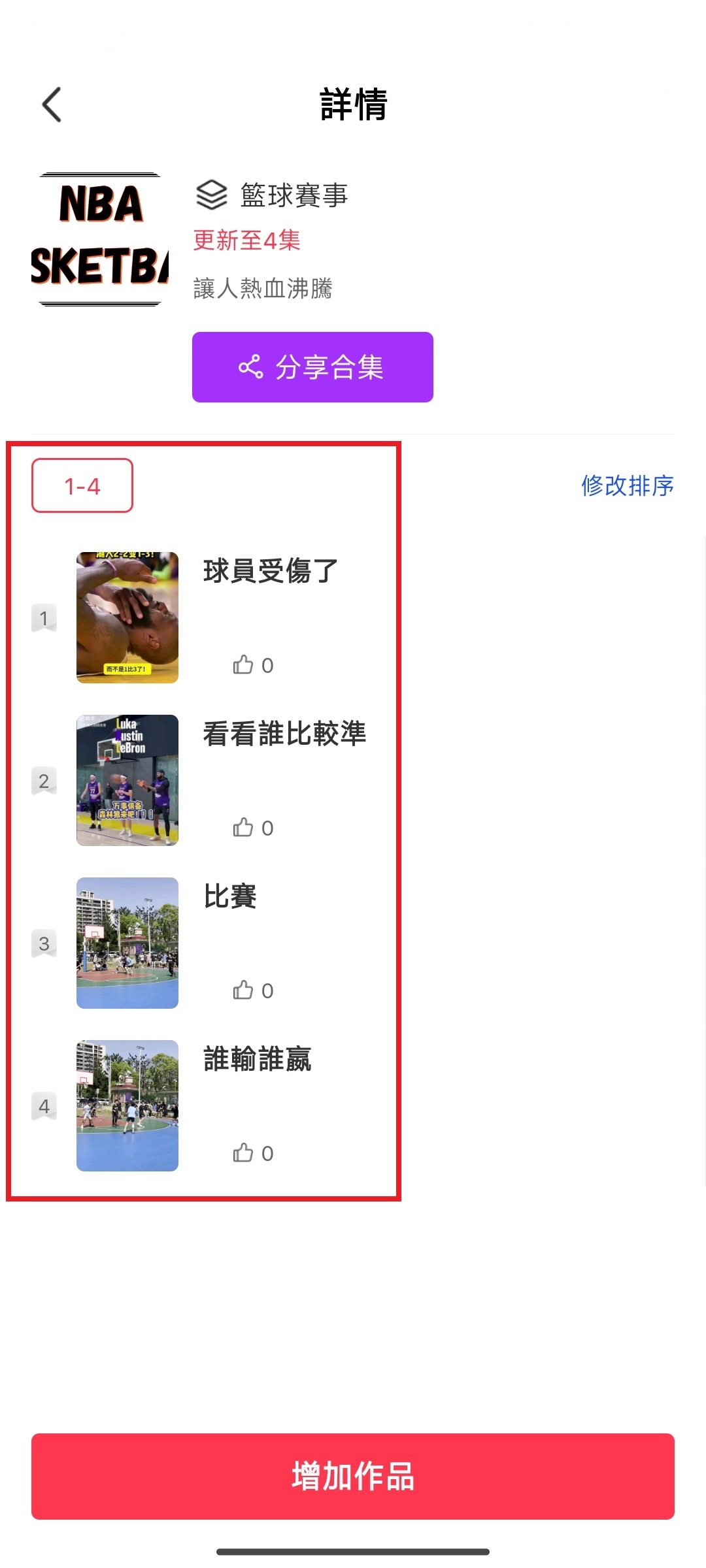Open 修改排序 to reorder videos
Screen dimensions: 706x1568
click(x=627, y=485)
